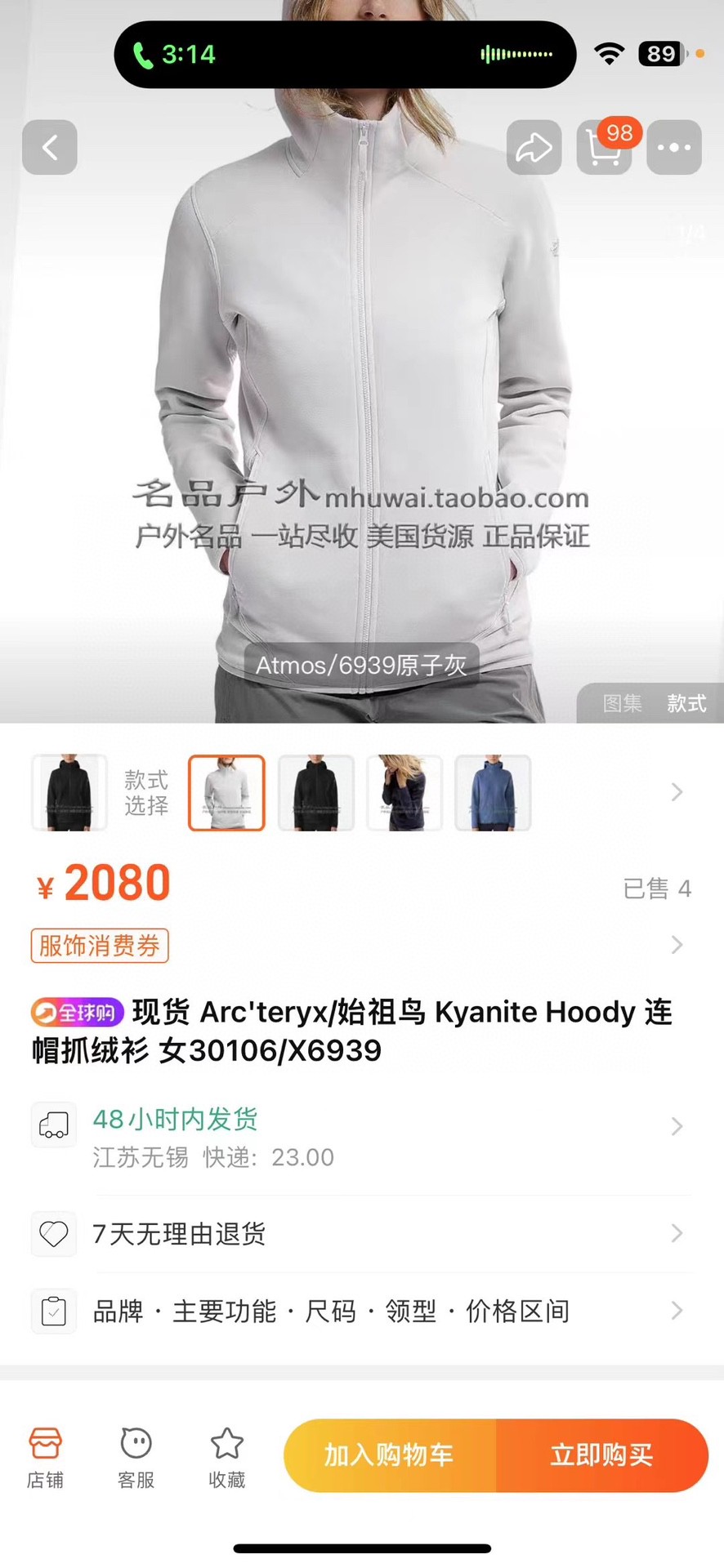
Task: Select the selected grey jacket style thumbnail
Action: pyautogui.click(x=226, y=793)
